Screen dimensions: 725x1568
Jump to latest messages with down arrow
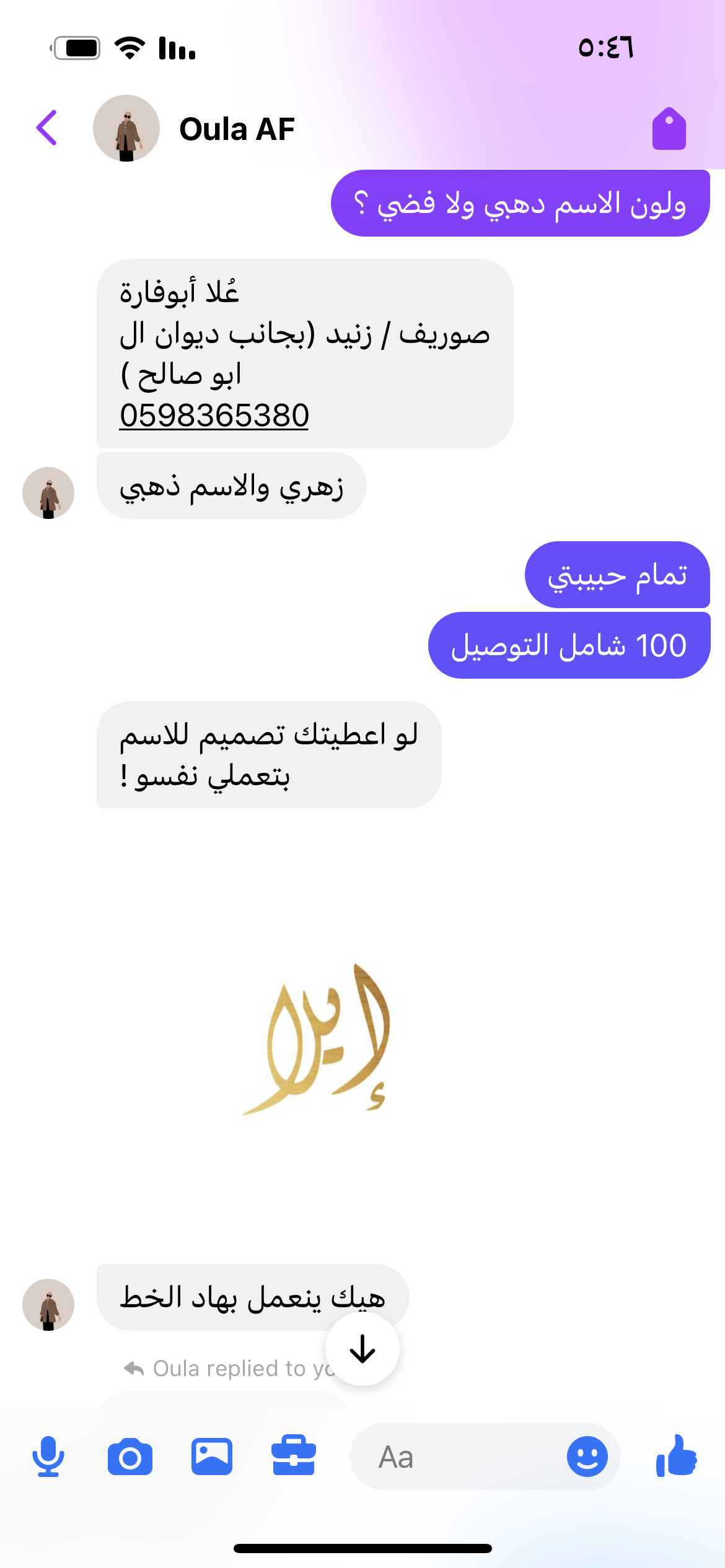pos(362,1349)
